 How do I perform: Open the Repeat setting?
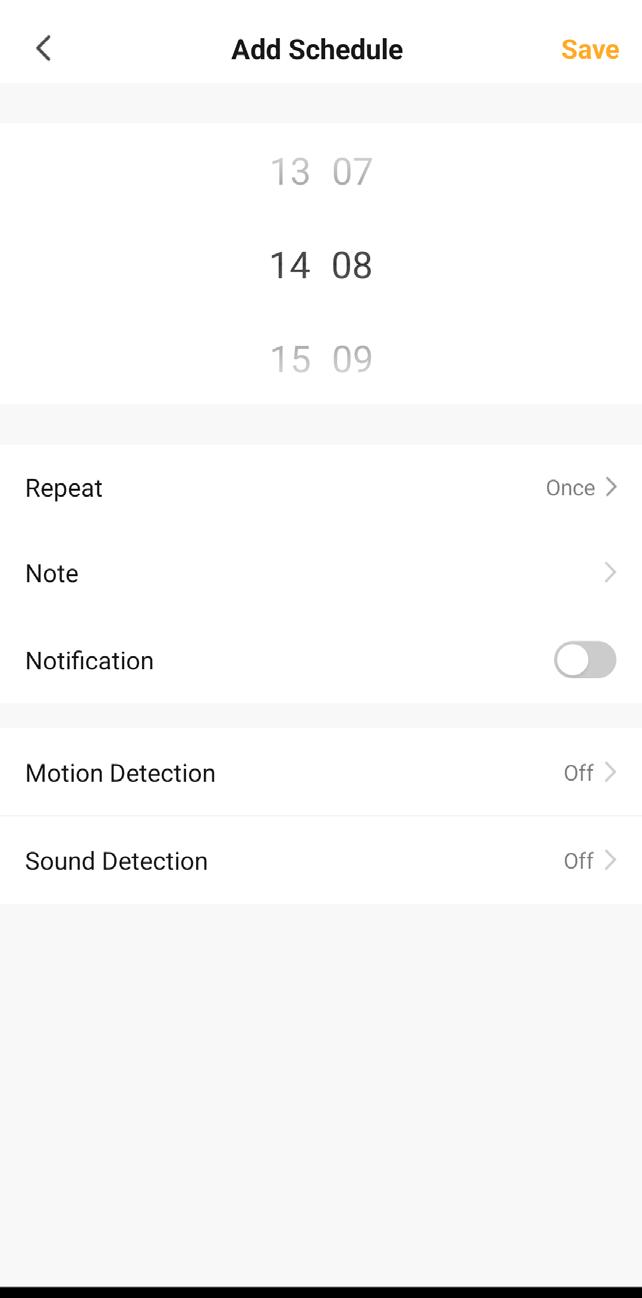click(320, 488)
